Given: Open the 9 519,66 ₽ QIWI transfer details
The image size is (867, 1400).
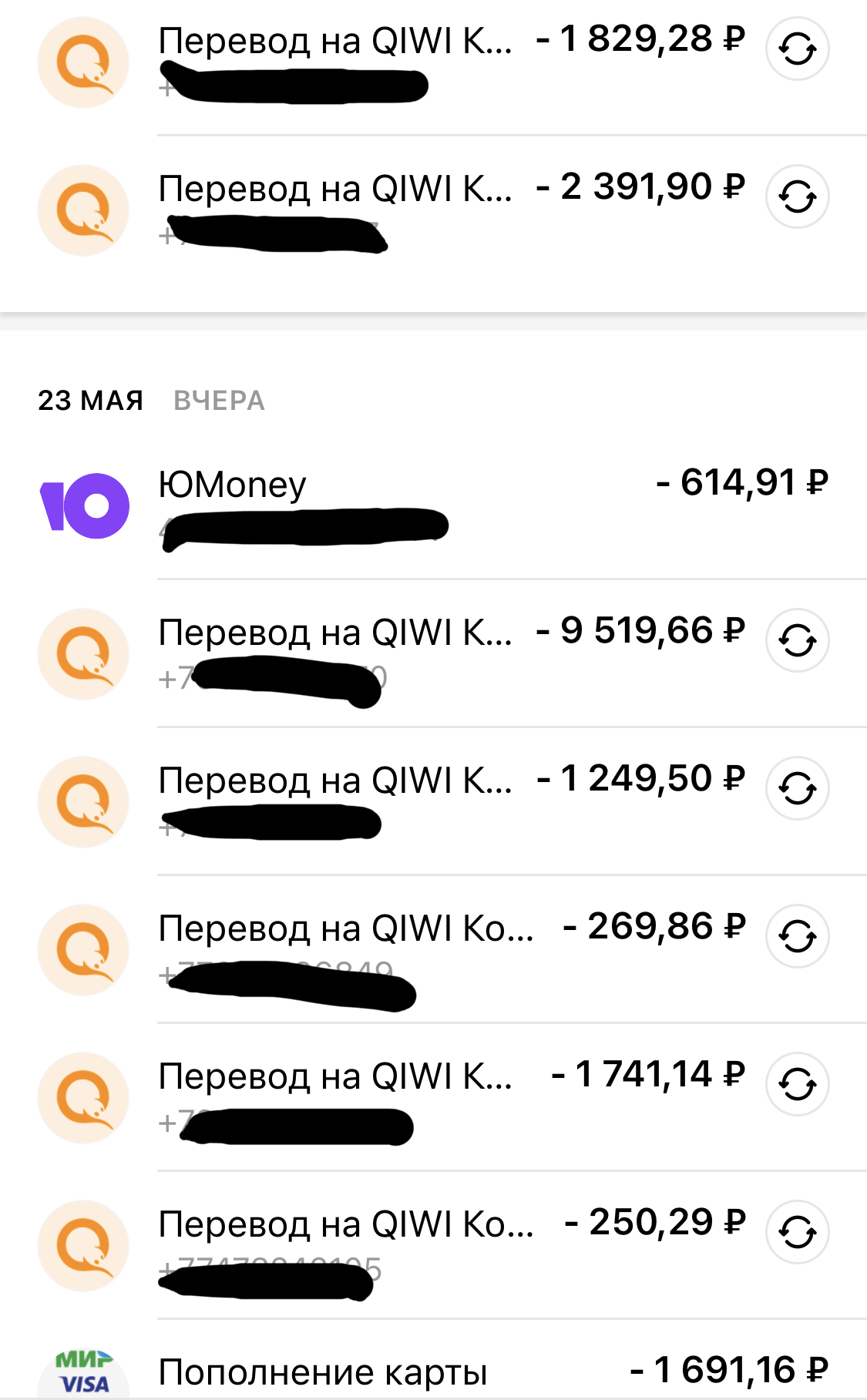Looking at the screenshot, I should [x=385, y=653].
